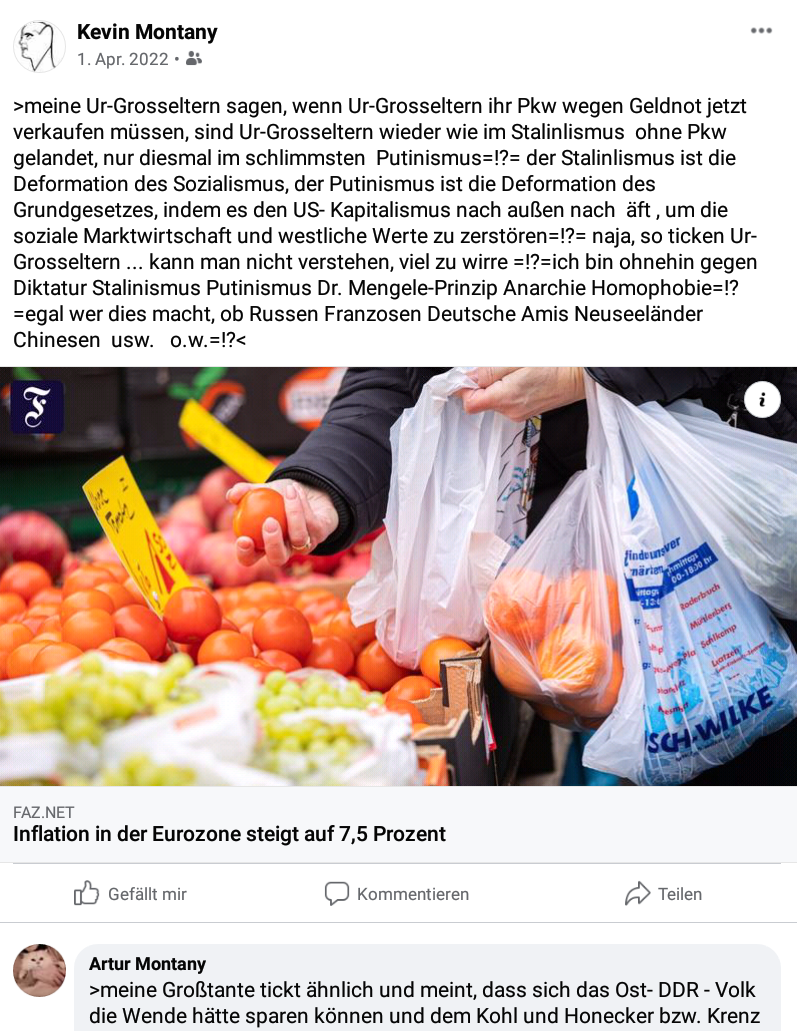The width and height of the screenshot is (797, 1031).
Task: Open Kevin Montany's profile via name
Action: point(147,32)
